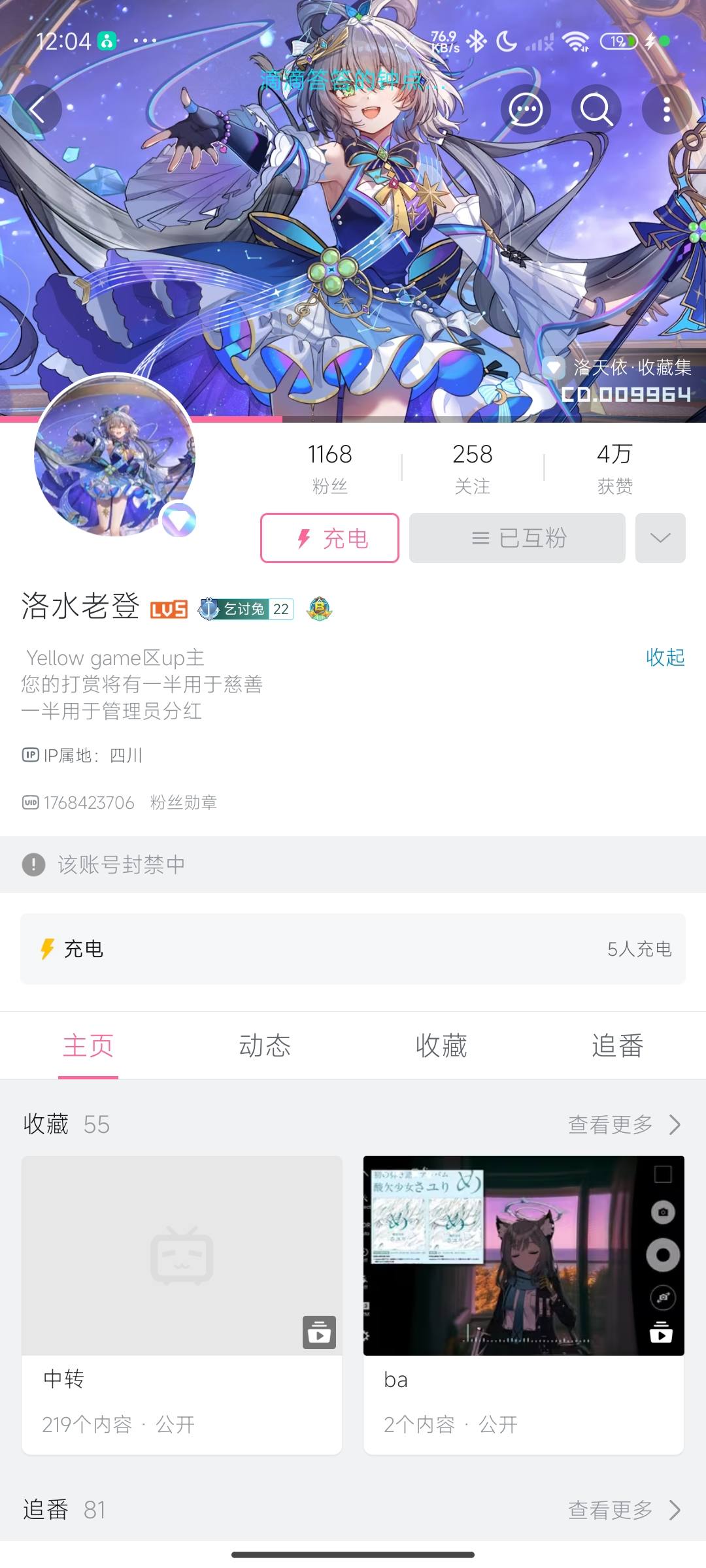View the 1168 粉丝 followers list
706x1568 pixels.
click(329, 468)
